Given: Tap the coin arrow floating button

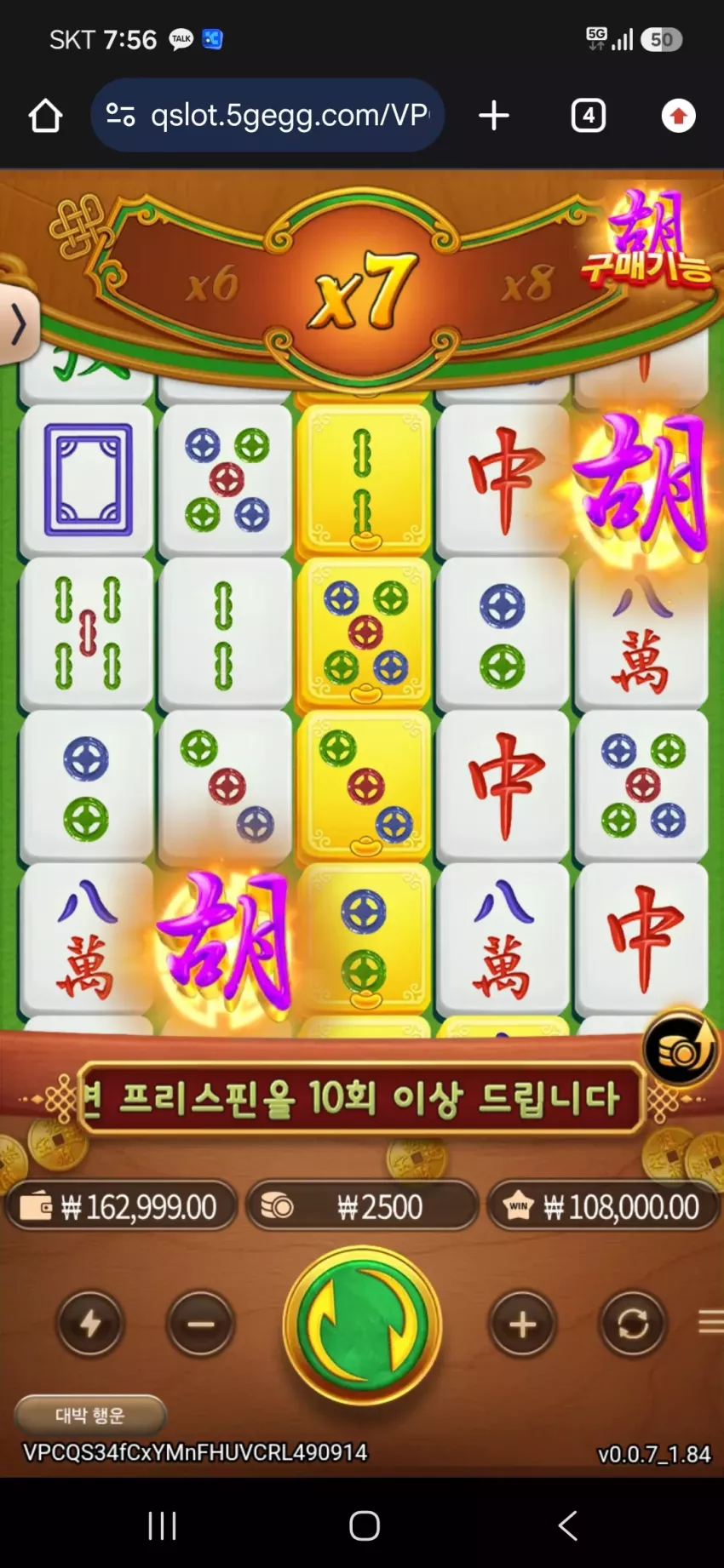Looking at the screenshot, I should pyautogui.click(x=680, y=1048).
